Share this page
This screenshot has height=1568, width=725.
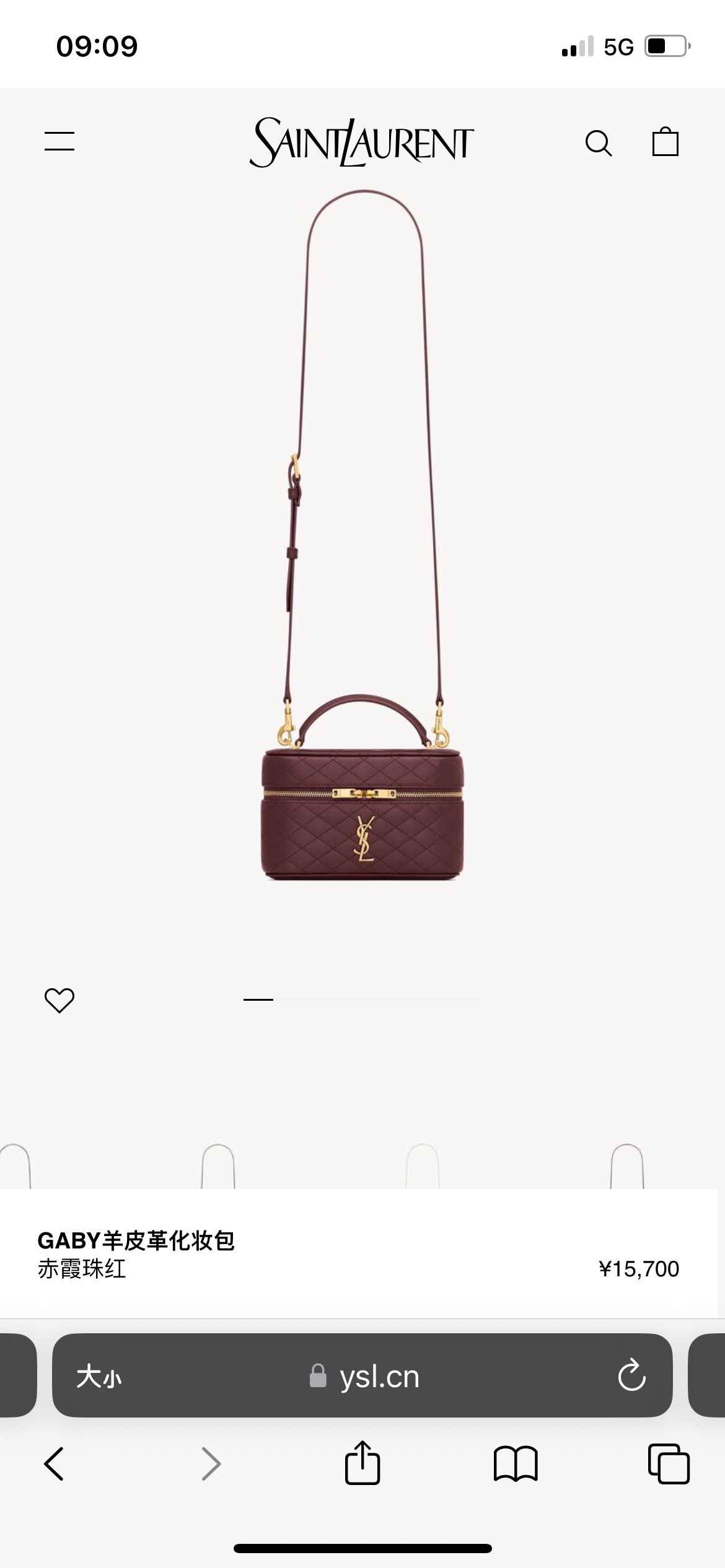(362, 1463)
